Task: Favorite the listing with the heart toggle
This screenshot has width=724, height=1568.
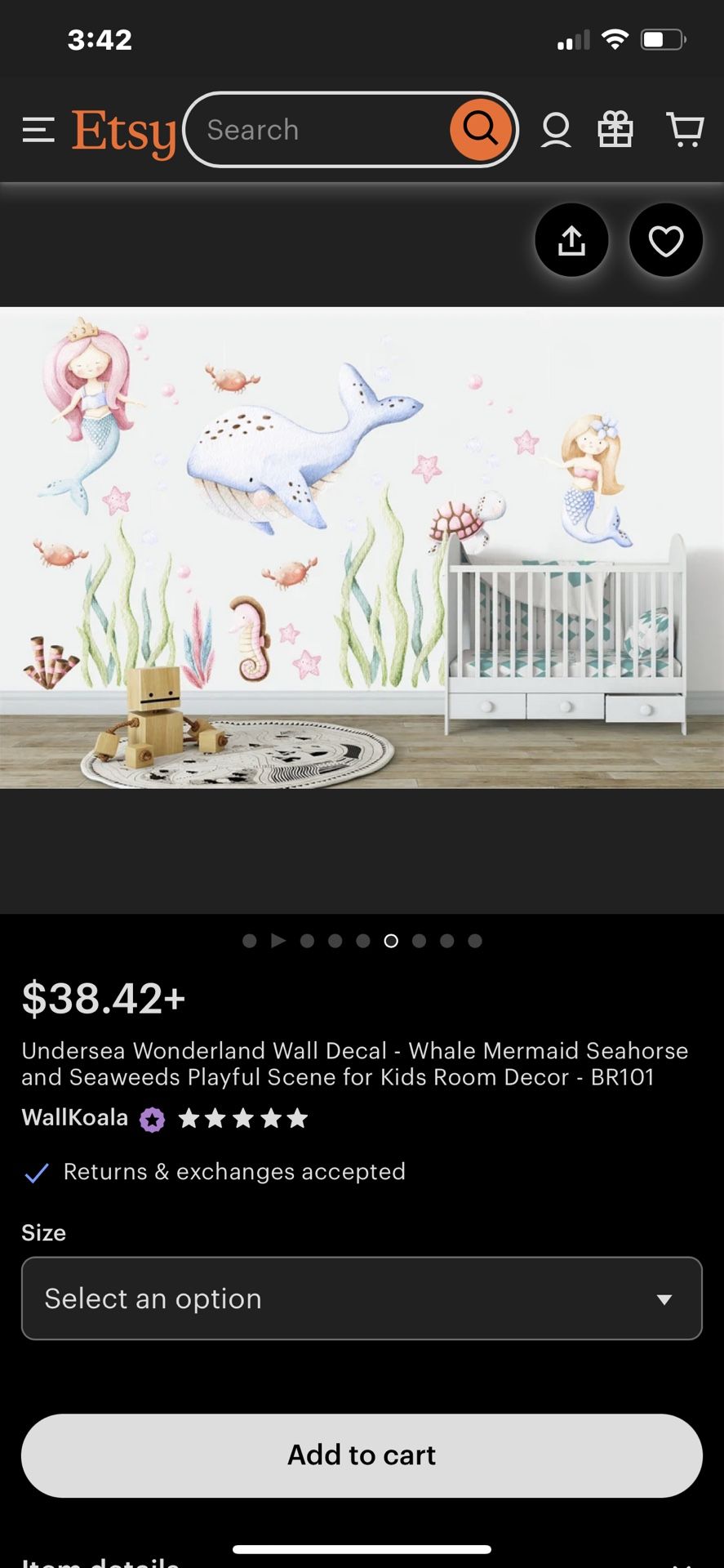Action: tap(665, 240)
